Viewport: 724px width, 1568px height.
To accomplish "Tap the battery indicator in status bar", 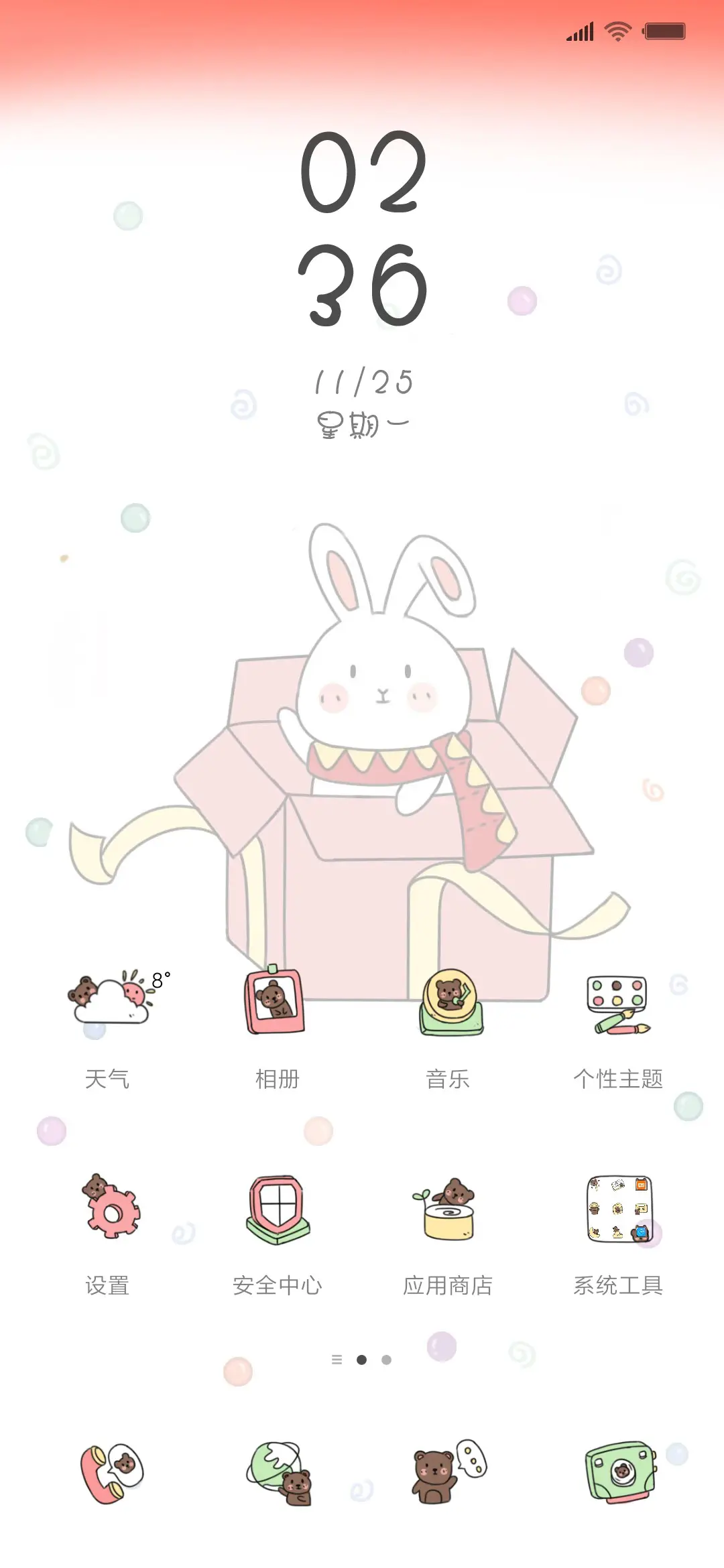I will point(664,30).
